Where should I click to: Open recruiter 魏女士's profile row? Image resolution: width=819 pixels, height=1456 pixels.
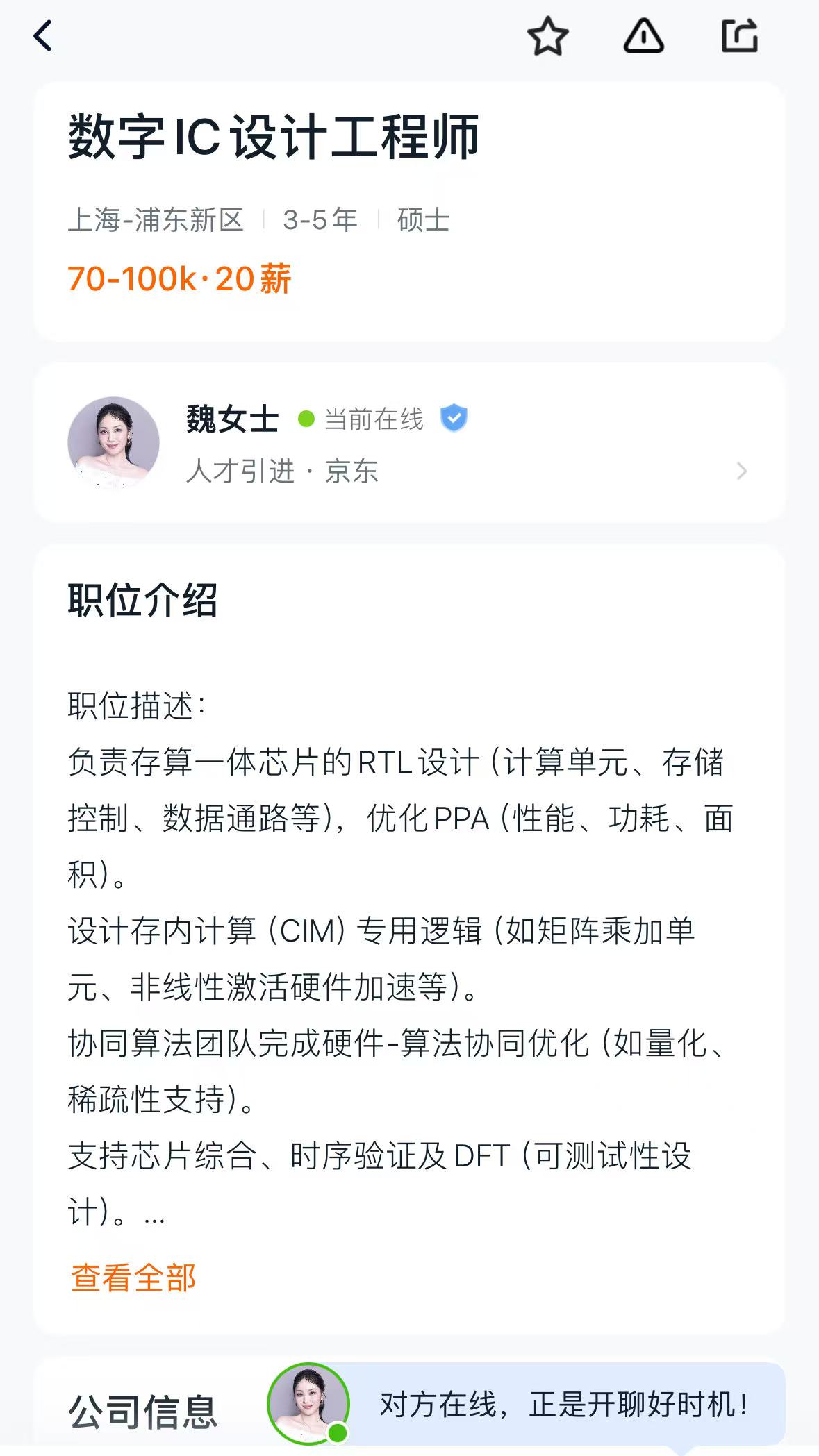[x=409, y=444]
